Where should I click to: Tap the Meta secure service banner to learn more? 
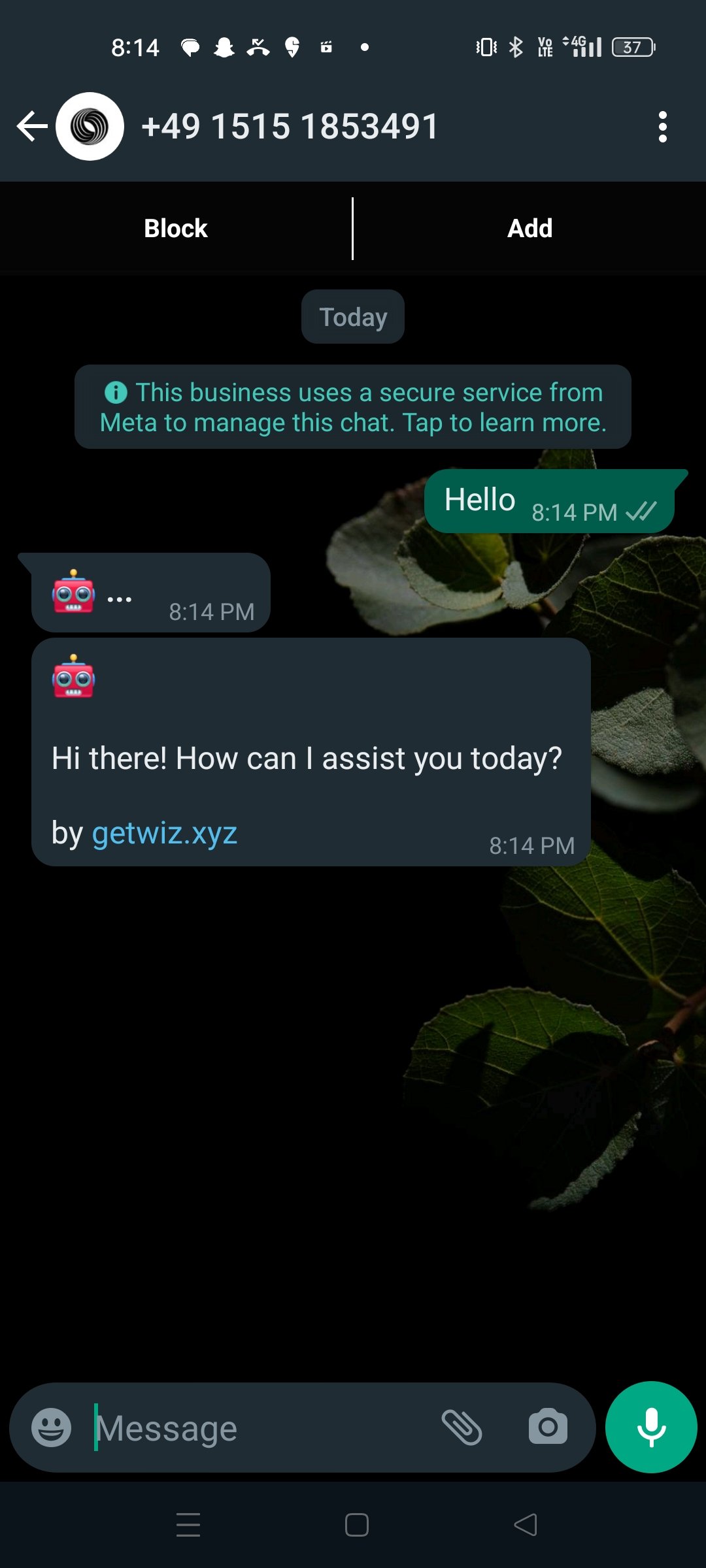coord(353,407)
